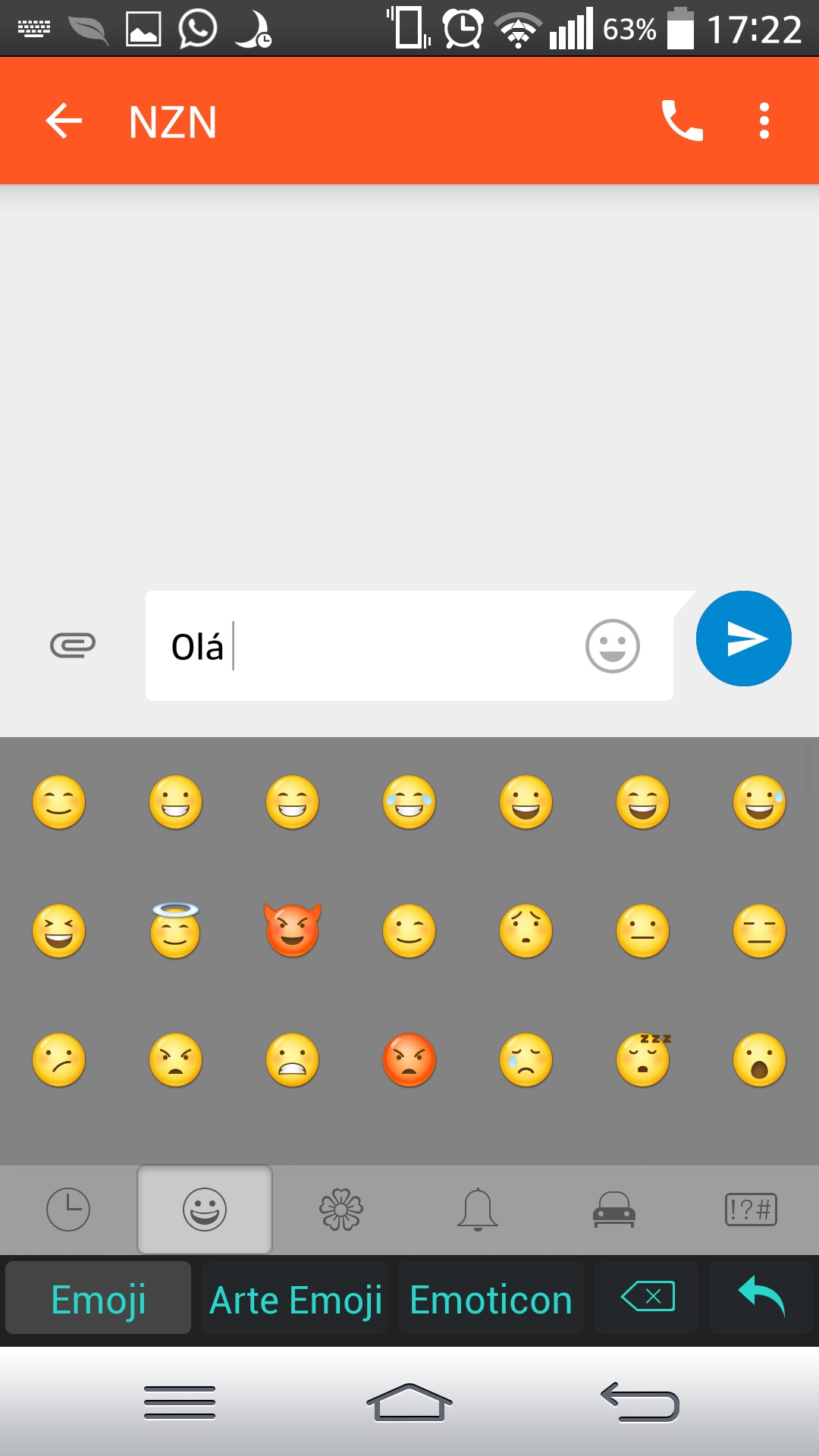
Task: Select the Arte Emoji tab
Action: pyautogui.click(x=295, y=1298)
